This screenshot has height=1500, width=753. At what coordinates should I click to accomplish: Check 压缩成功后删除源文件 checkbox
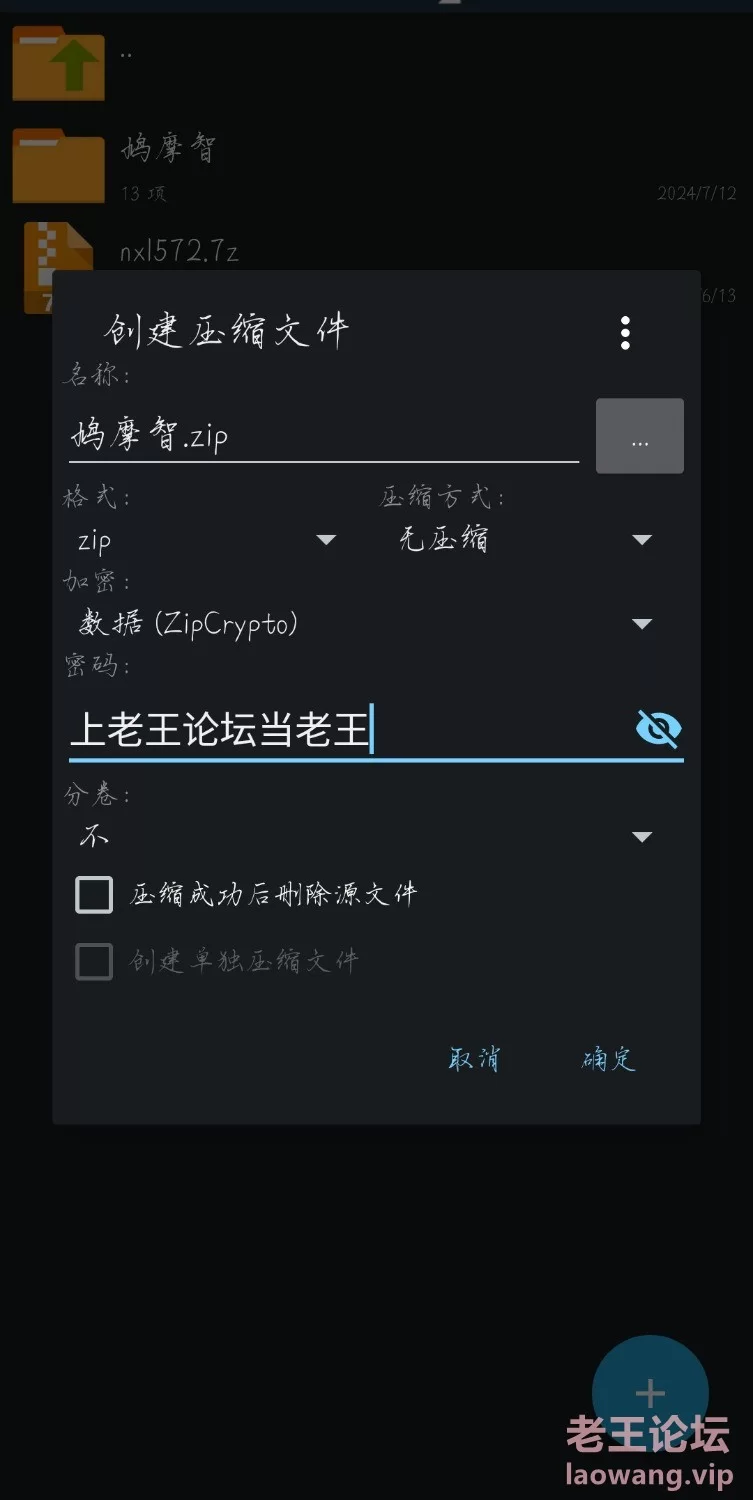click(x=95, y=895)
